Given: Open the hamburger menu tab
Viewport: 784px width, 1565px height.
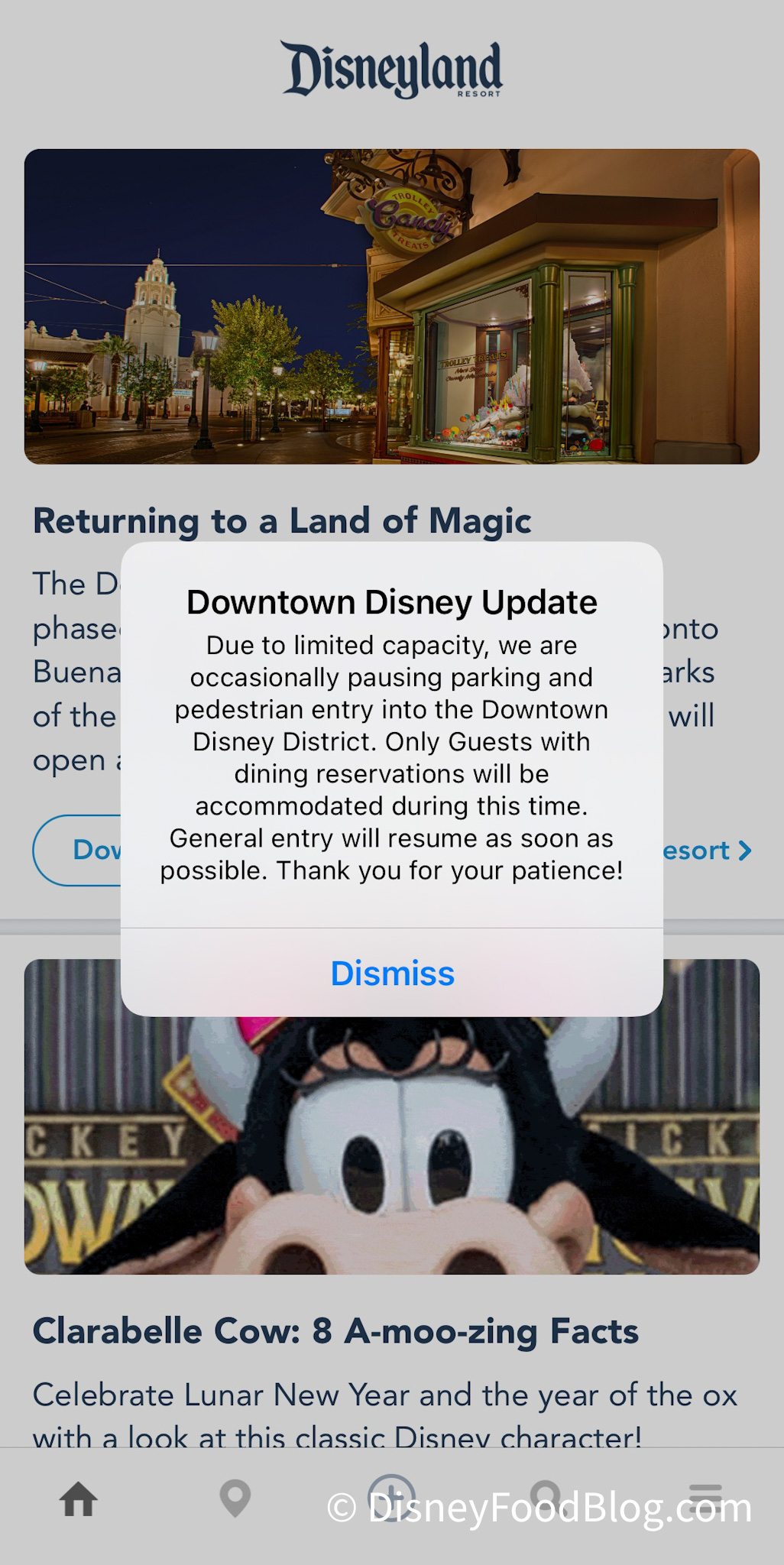Looking at the screenshot, I should click(705, 1498).
